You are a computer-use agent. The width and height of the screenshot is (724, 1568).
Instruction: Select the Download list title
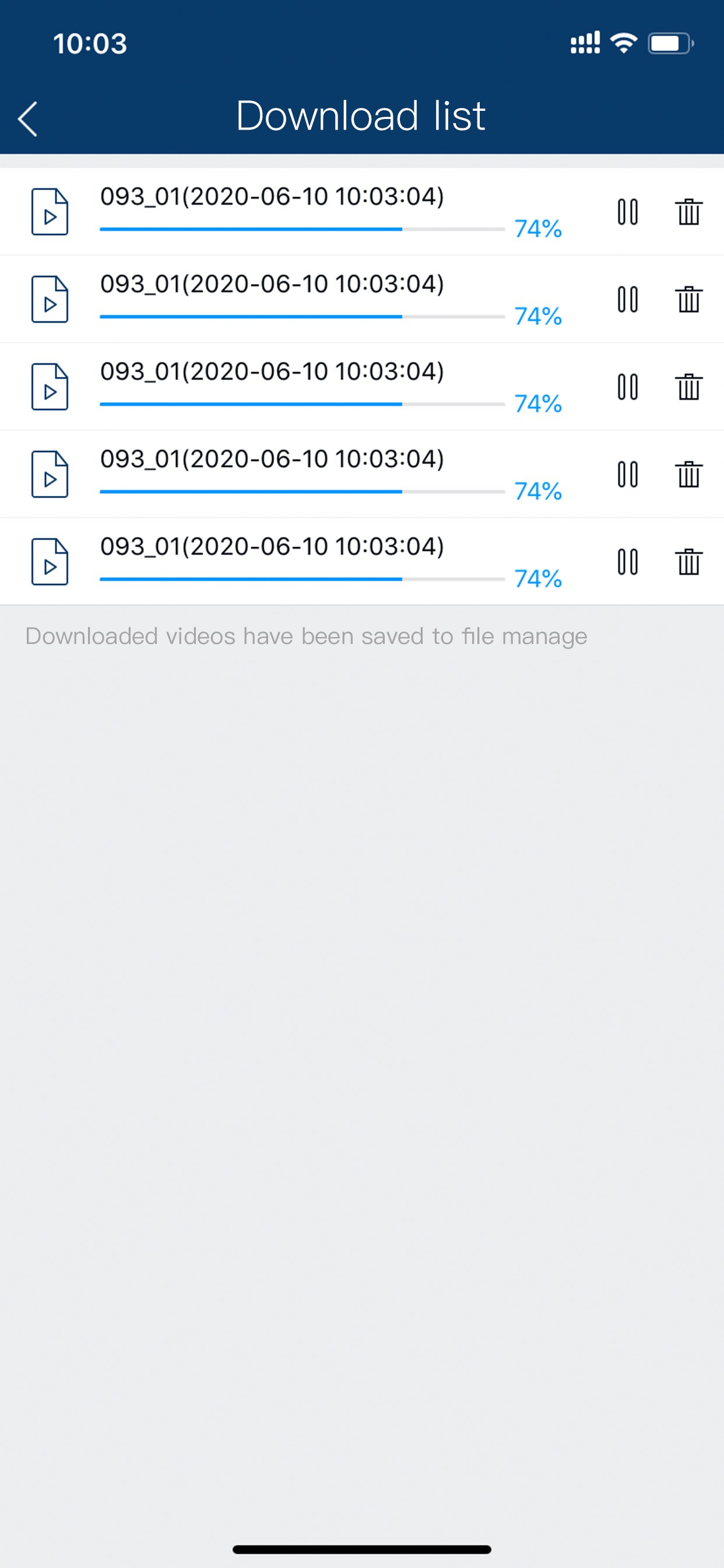pos(361,116)
